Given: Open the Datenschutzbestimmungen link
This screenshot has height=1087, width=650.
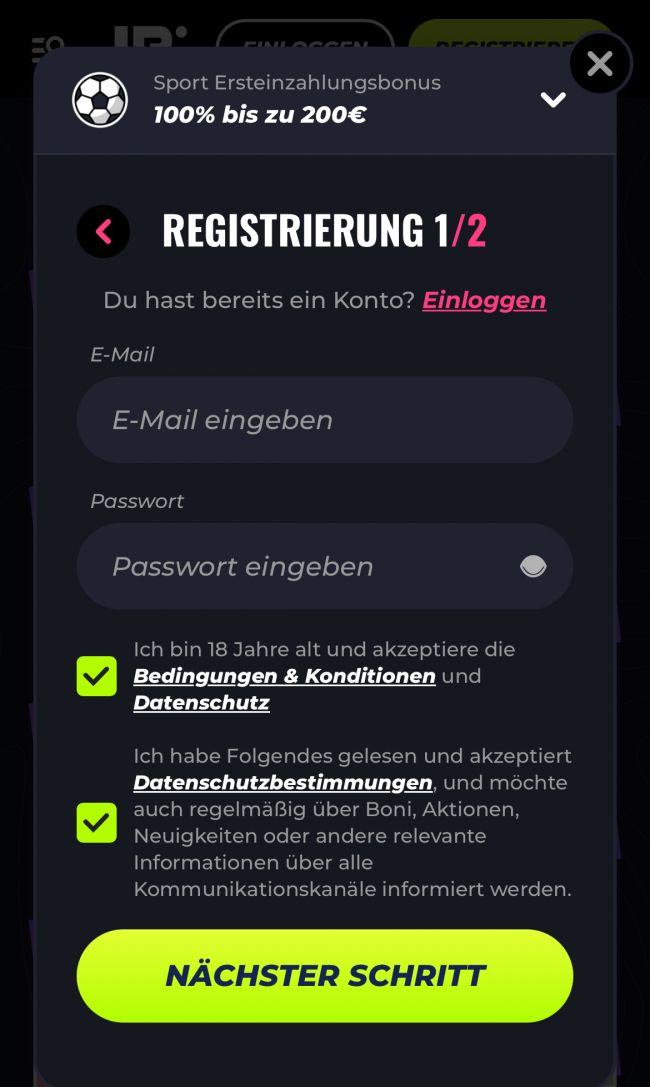Looking at the screenshot, I should pyautogui.click(x=282, y=783).
